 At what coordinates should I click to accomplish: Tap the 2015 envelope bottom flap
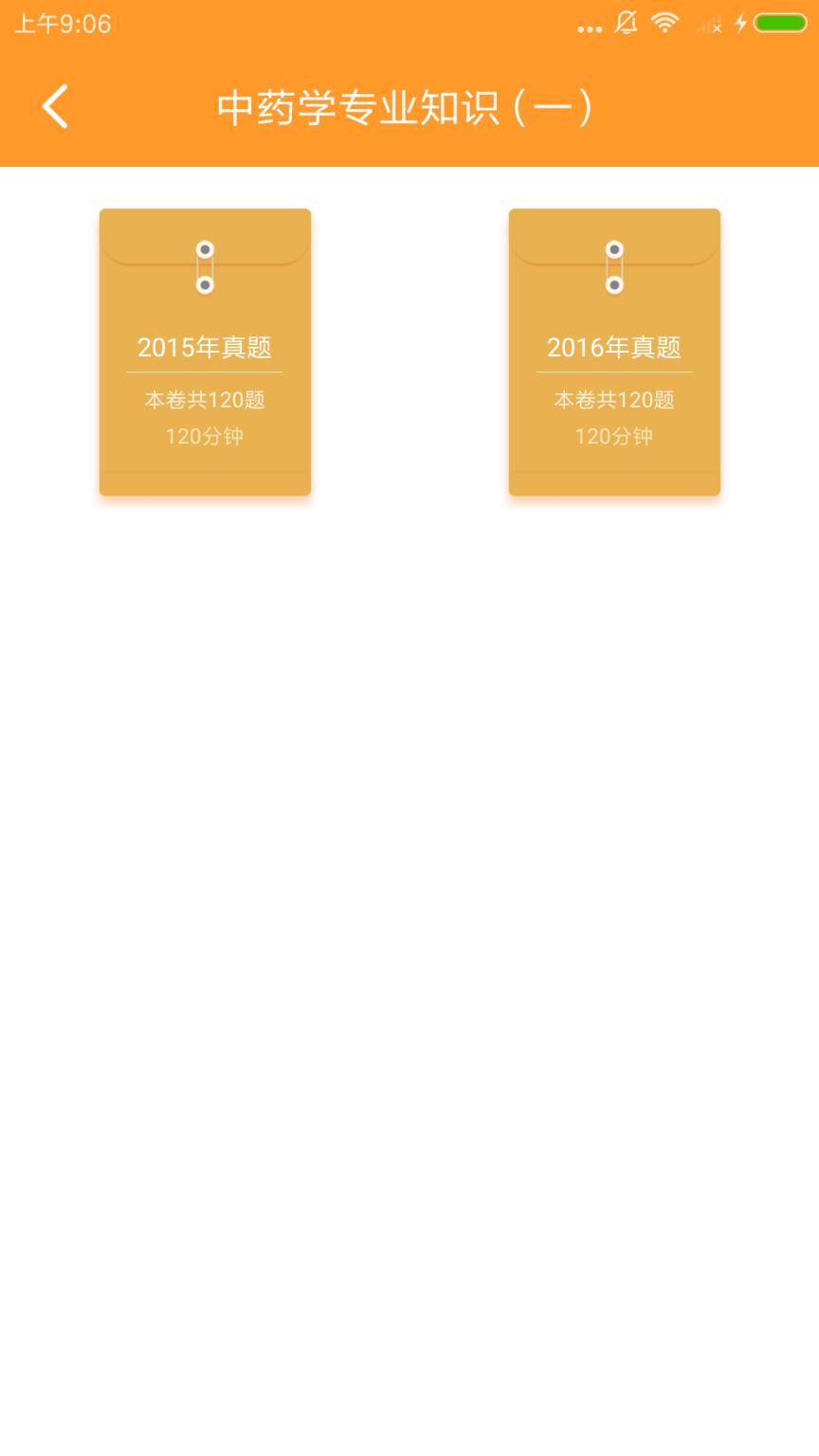point(204,482)
